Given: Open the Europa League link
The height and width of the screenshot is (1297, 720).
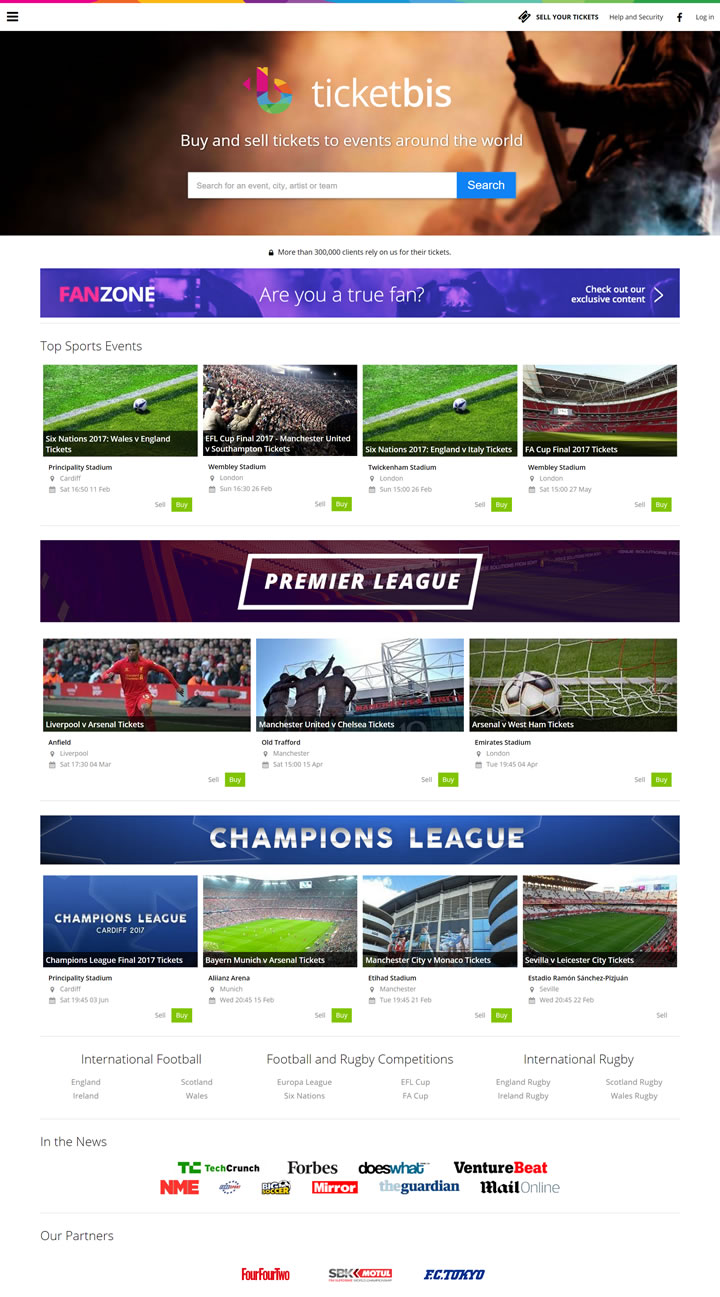Looking at the screenshot, I should tap(304, 1082).
